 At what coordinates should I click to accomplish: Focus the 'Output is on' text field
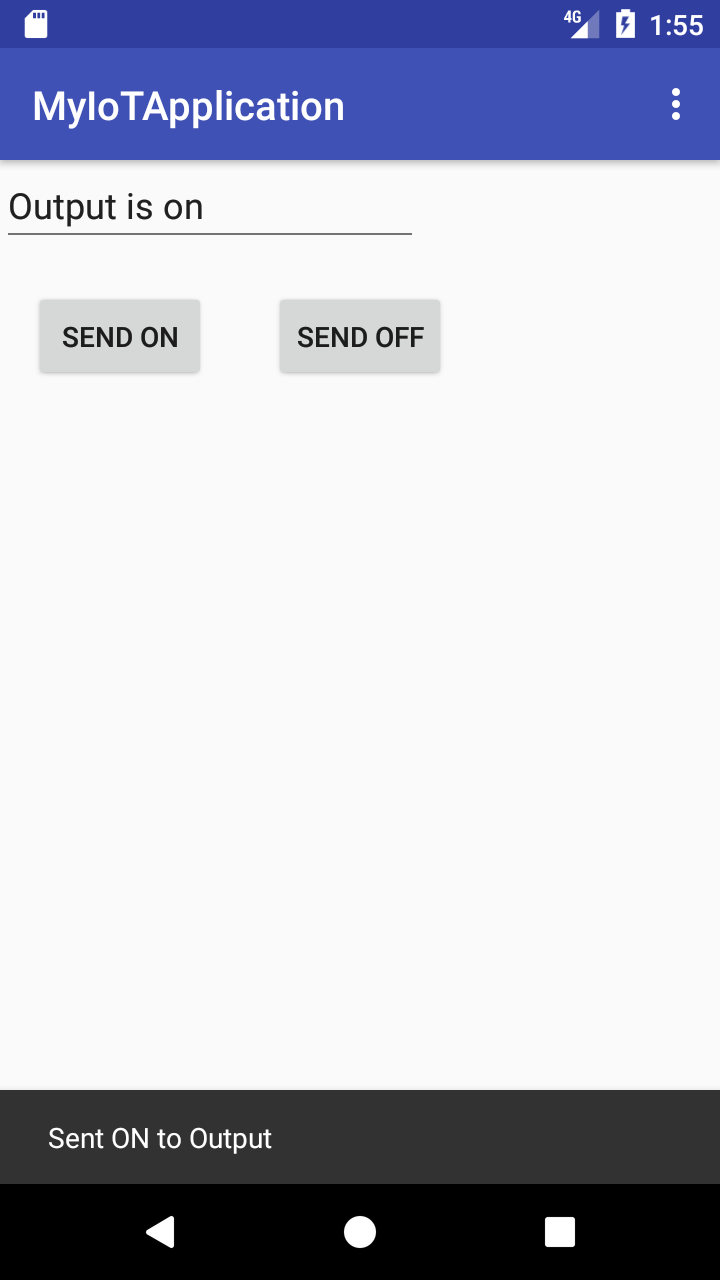pos(210,208)
